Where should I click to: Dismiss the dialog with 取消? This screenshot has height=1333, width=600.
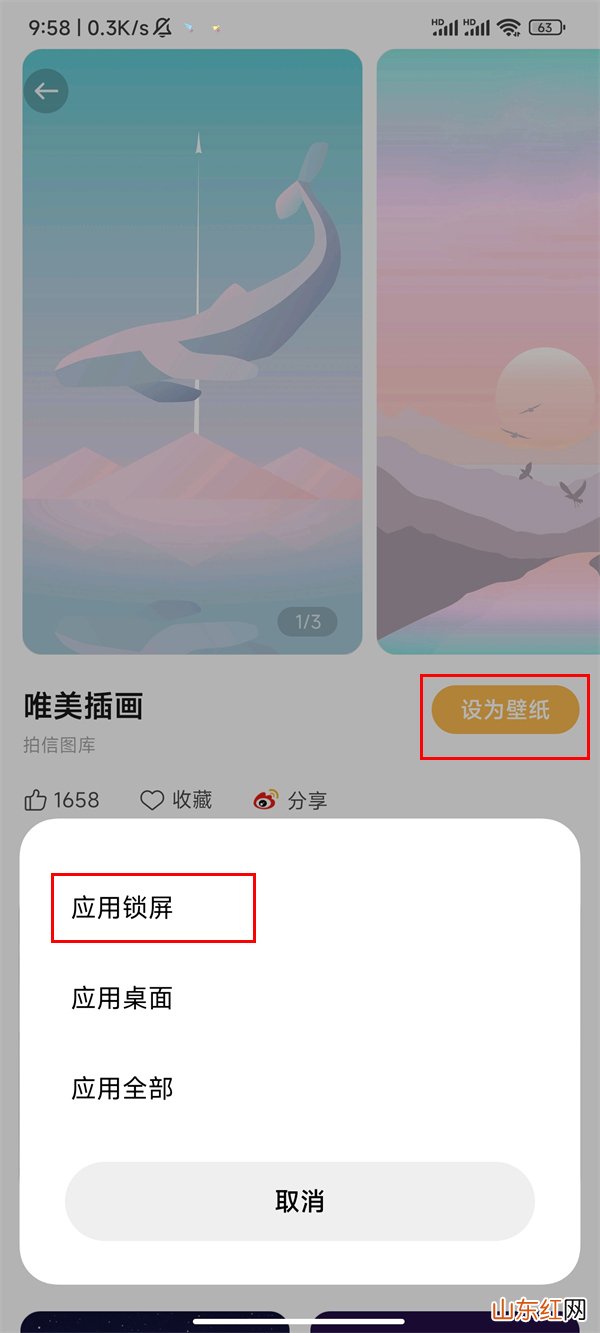[300, 1201]
